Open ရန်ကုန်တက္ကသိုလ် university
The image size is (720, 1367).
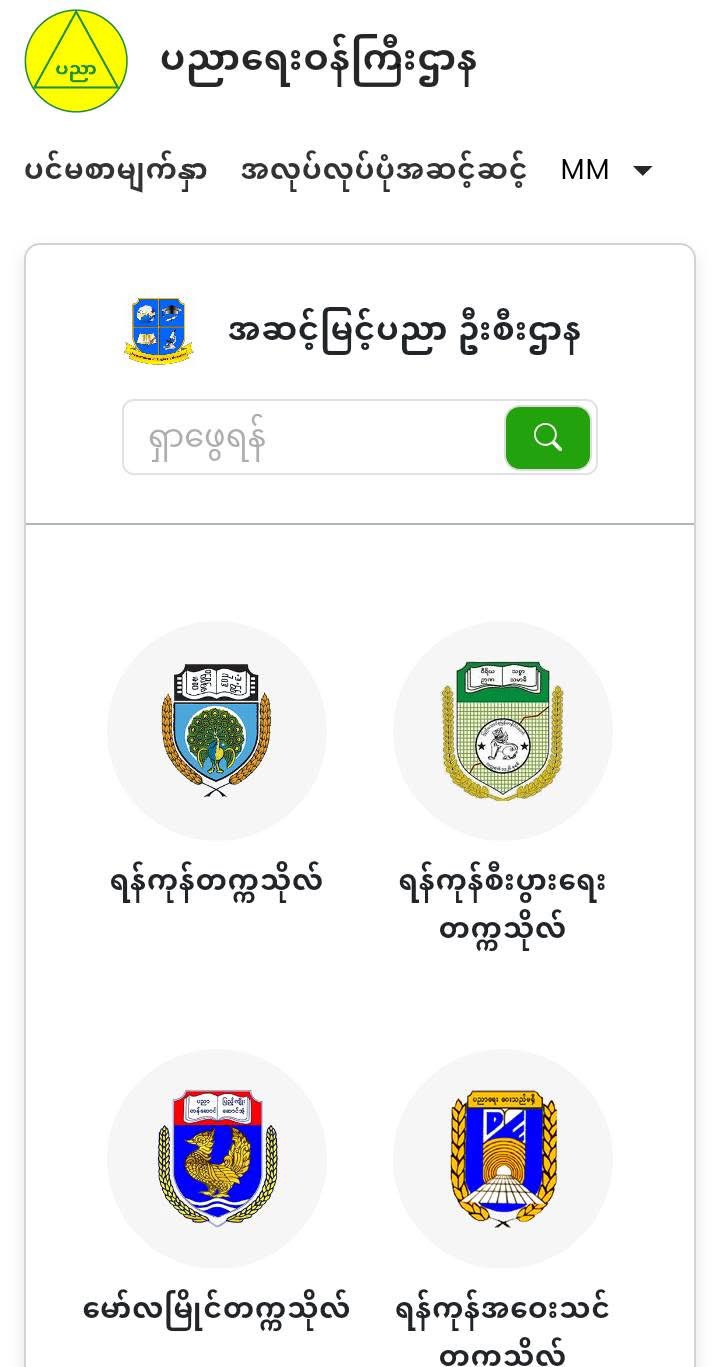point(217,731)
